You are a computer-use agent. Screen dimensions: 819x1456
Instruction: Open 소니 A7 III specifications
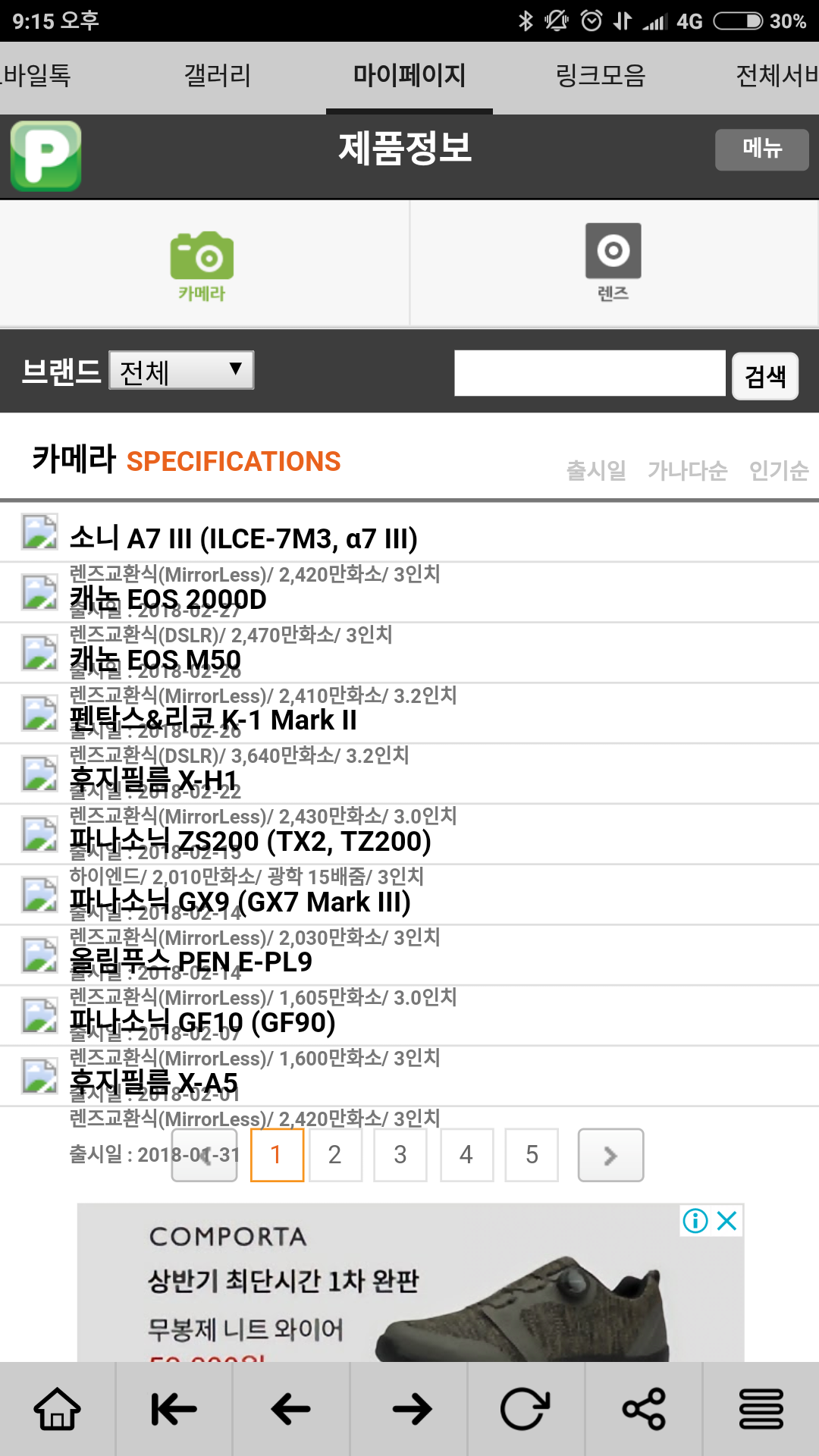click(243, 539)
